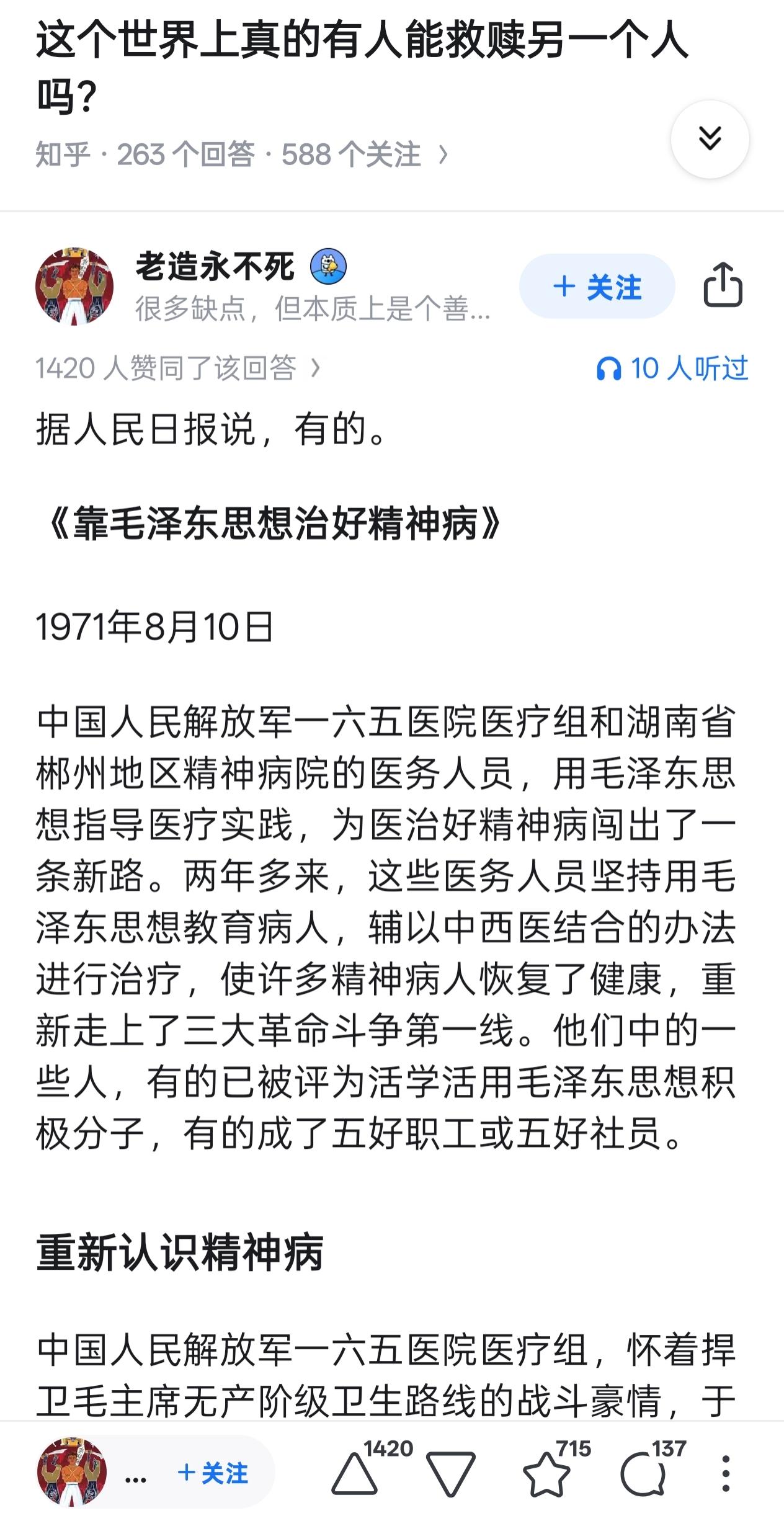Open the three-dot more options menu
Image resolution: width=784 pixels, height=1526 pixels.
point(726,1473)
